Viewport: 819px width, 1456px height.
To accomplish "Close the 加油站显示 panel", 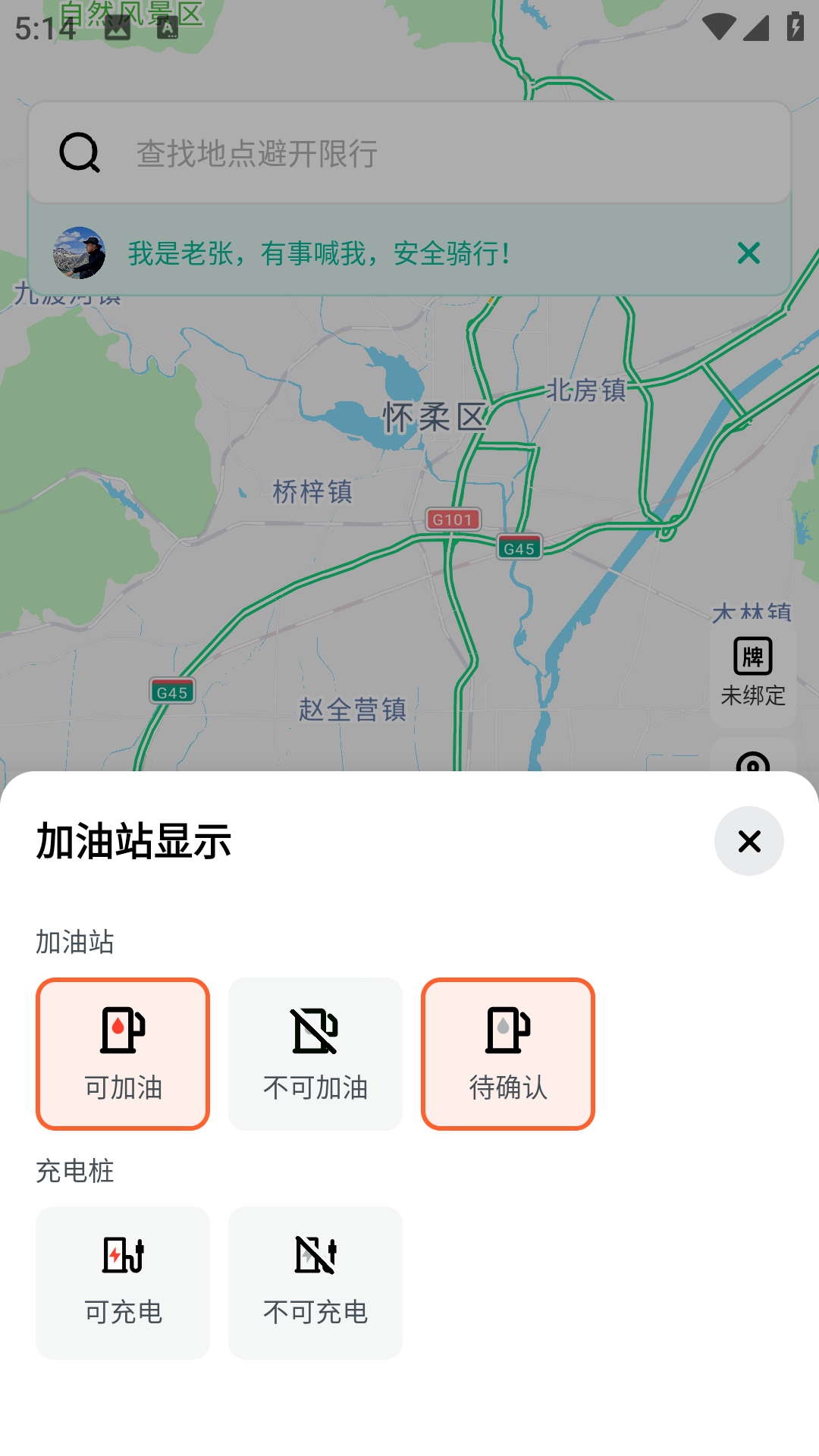I will click(749, 842).
